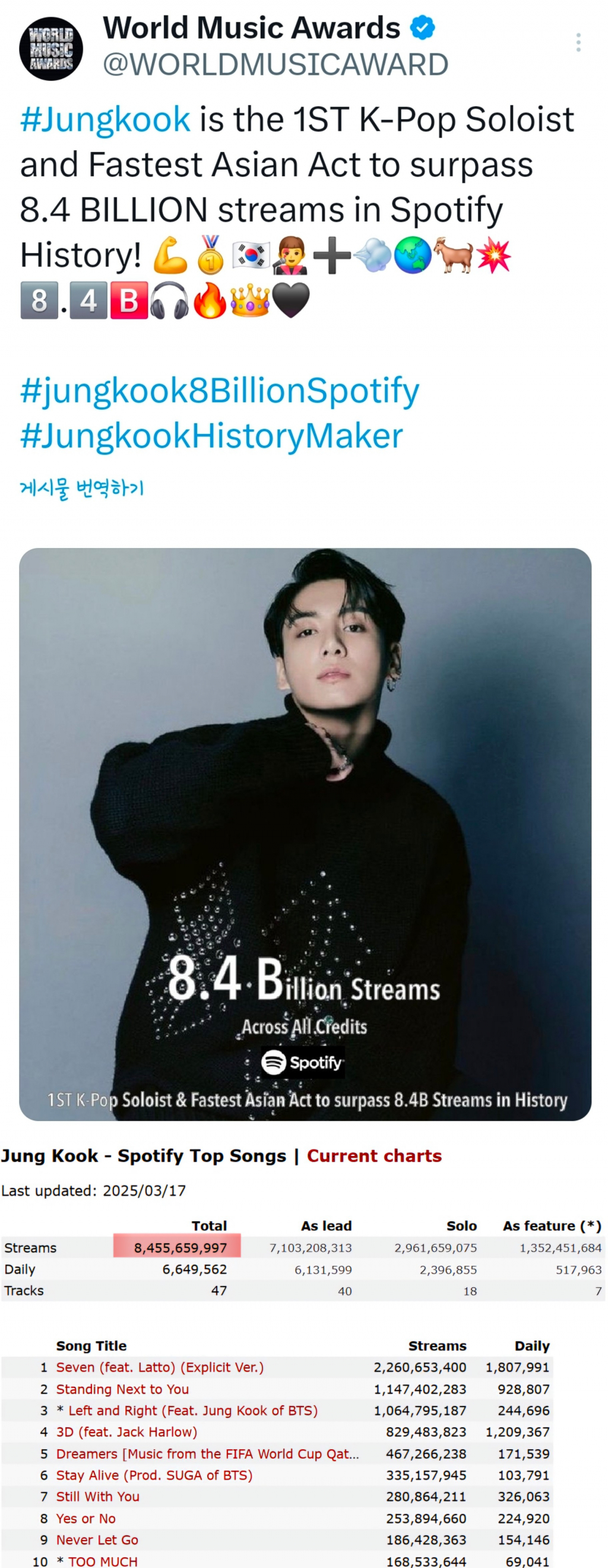Open the #Jungkook hashtag
The height and width of the screenshot is (1568, 608).
(105, 119)
